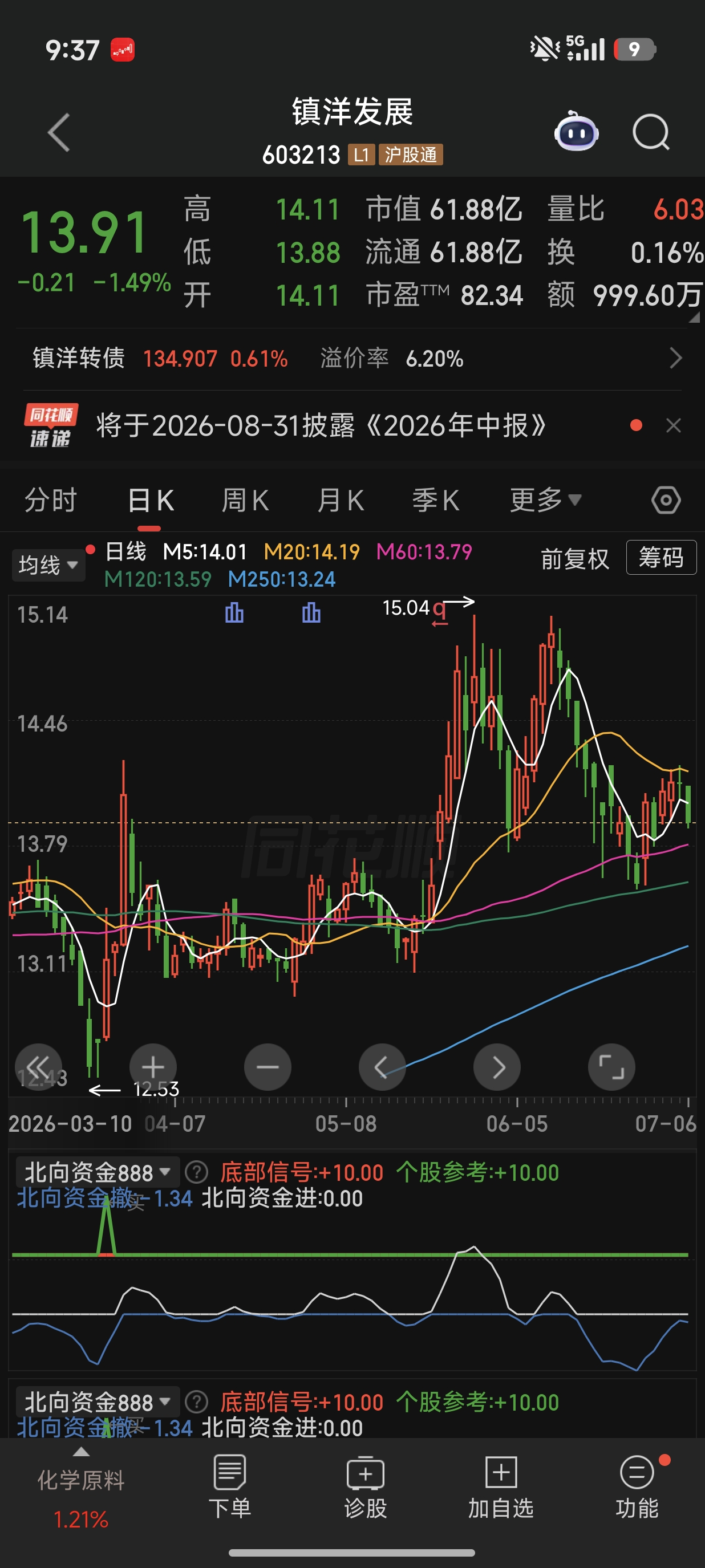Image resolution: width=705 pixels, height=1568 pixels.
Task: Open the 镇洋转债 convertible bond row
Action: [x=352, y=359]
